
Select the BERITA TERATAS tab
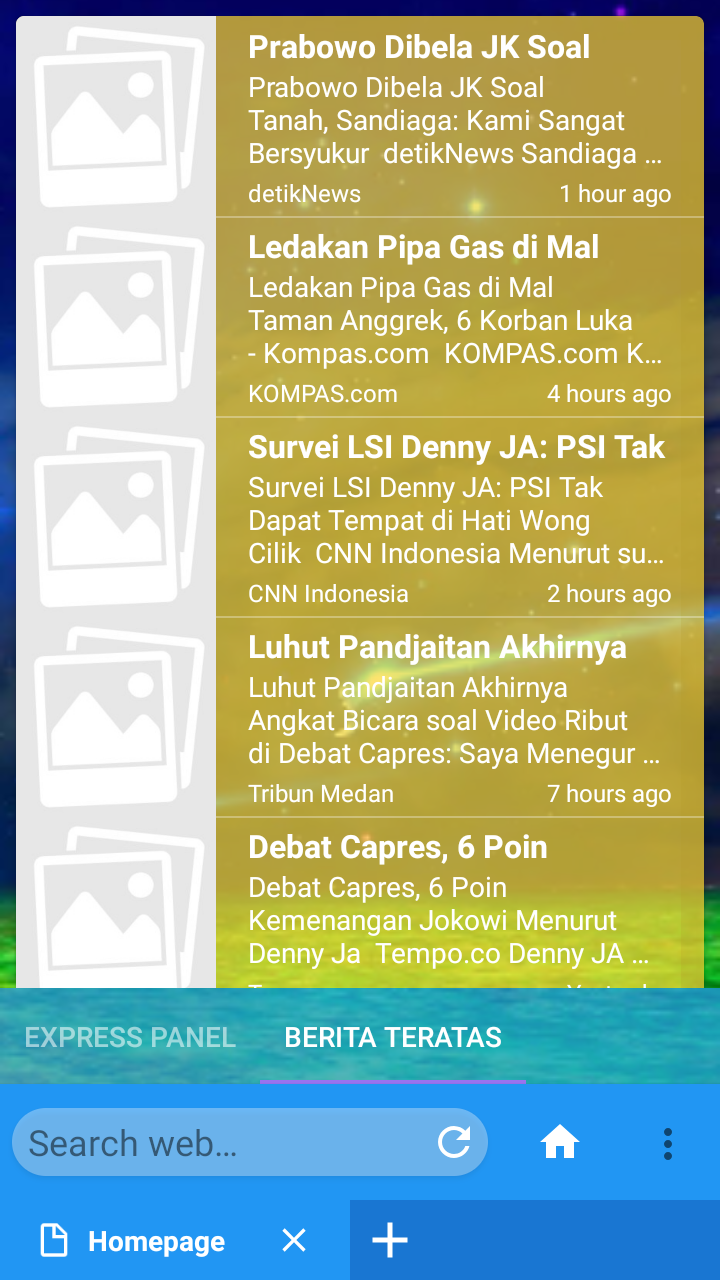click(392, 1037)
